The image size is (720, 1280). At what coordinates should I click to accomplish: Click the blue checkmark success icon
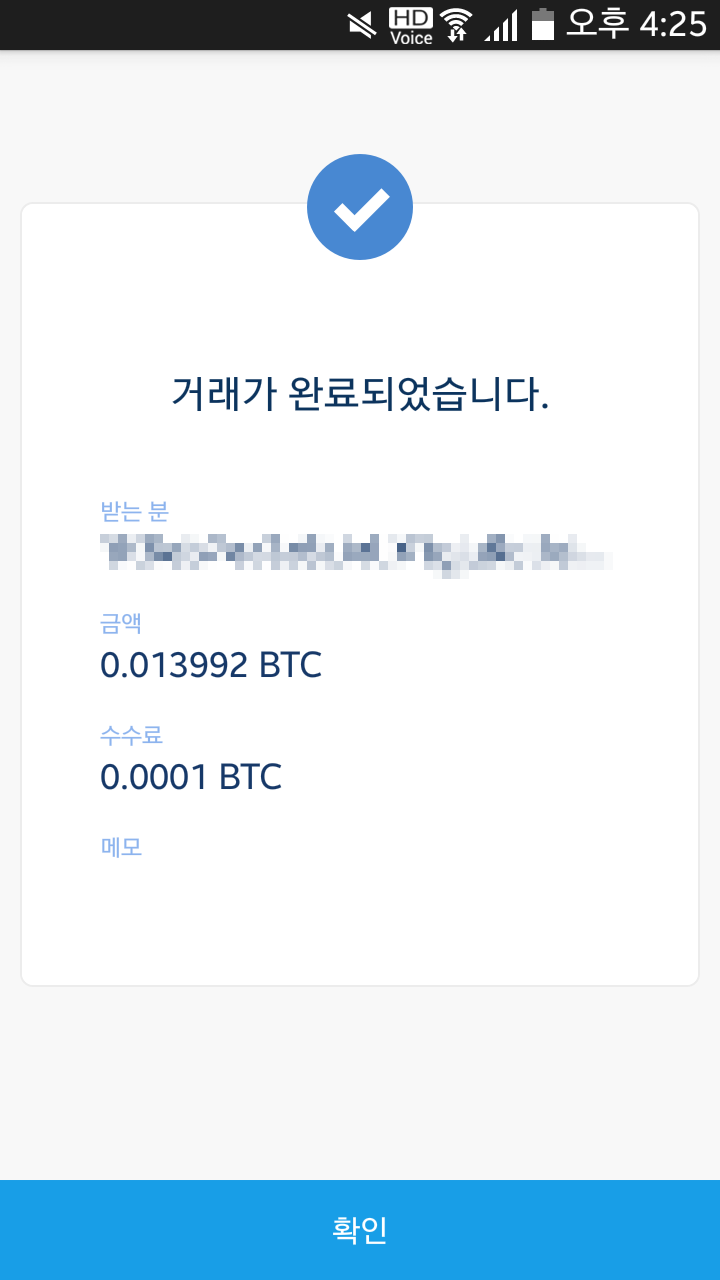point(360,206)
